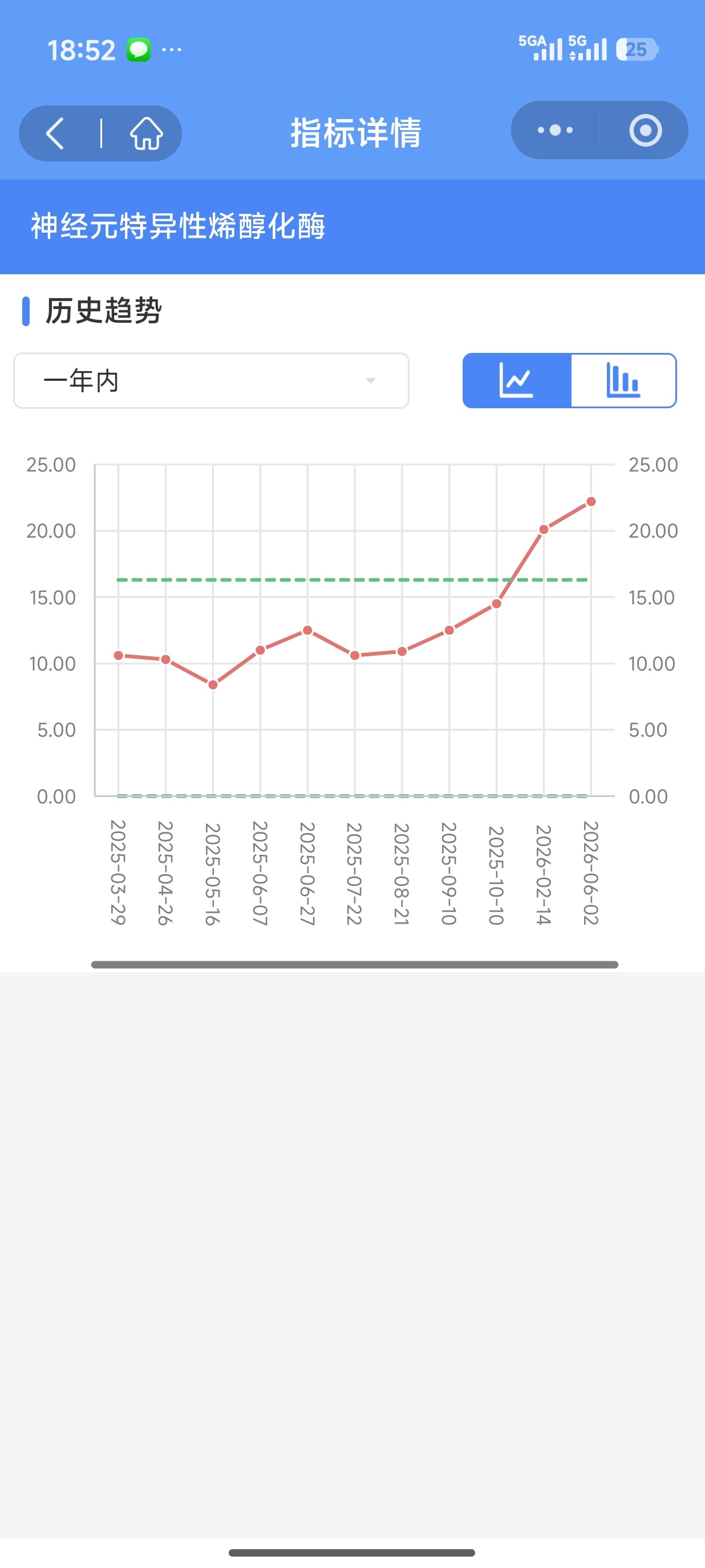Image resolution: width=705 pixels, height=1568 pixels.
Task: Switch to line chart view
Action: [x=517, y=380]
